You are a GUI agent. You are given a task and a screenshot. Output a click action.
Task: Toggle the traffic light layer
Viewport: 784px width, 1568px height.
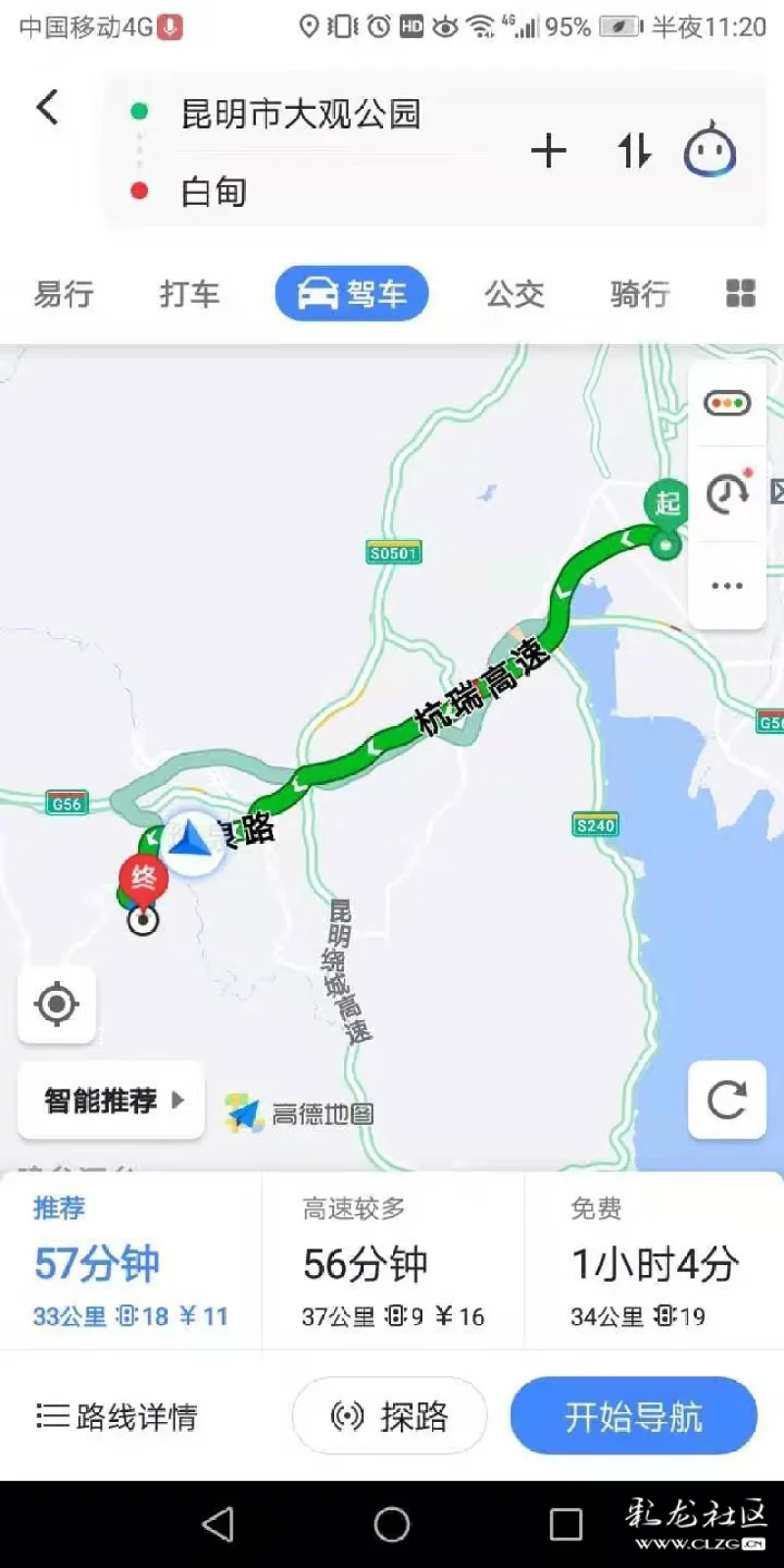click(726, 403)
